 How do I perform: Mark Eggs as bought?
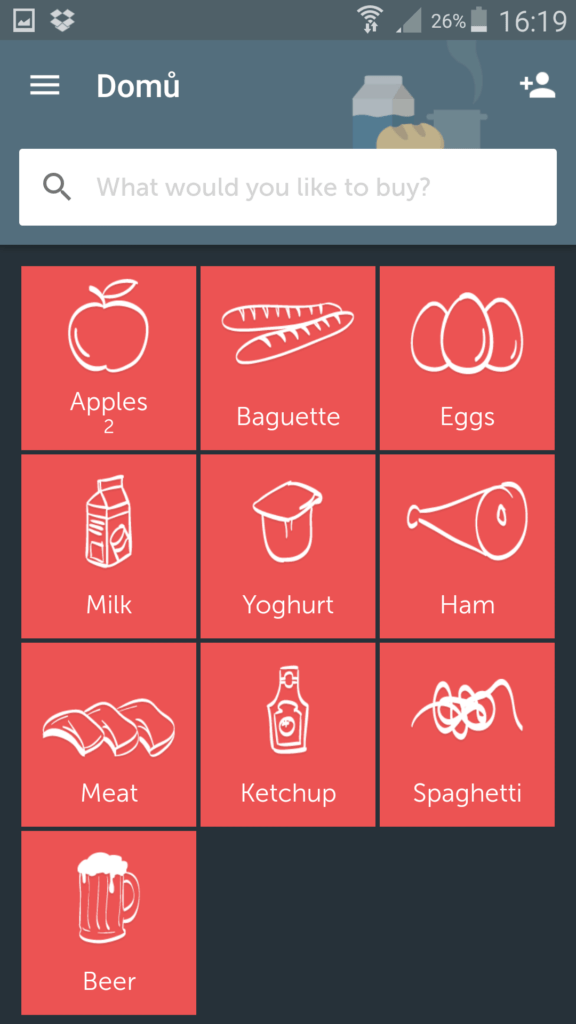tap(467, 358)
